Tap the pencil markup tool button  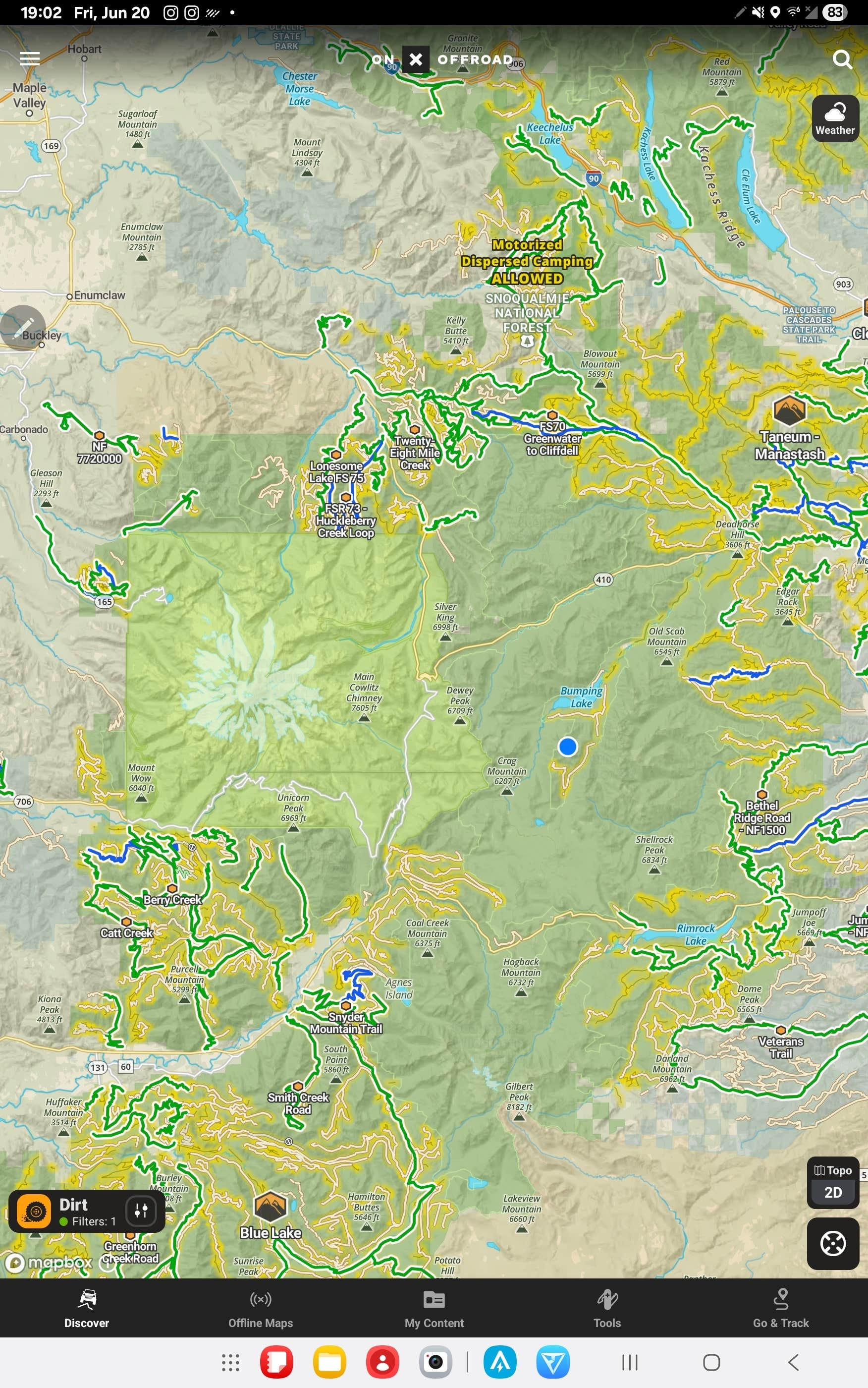[23, 328]
